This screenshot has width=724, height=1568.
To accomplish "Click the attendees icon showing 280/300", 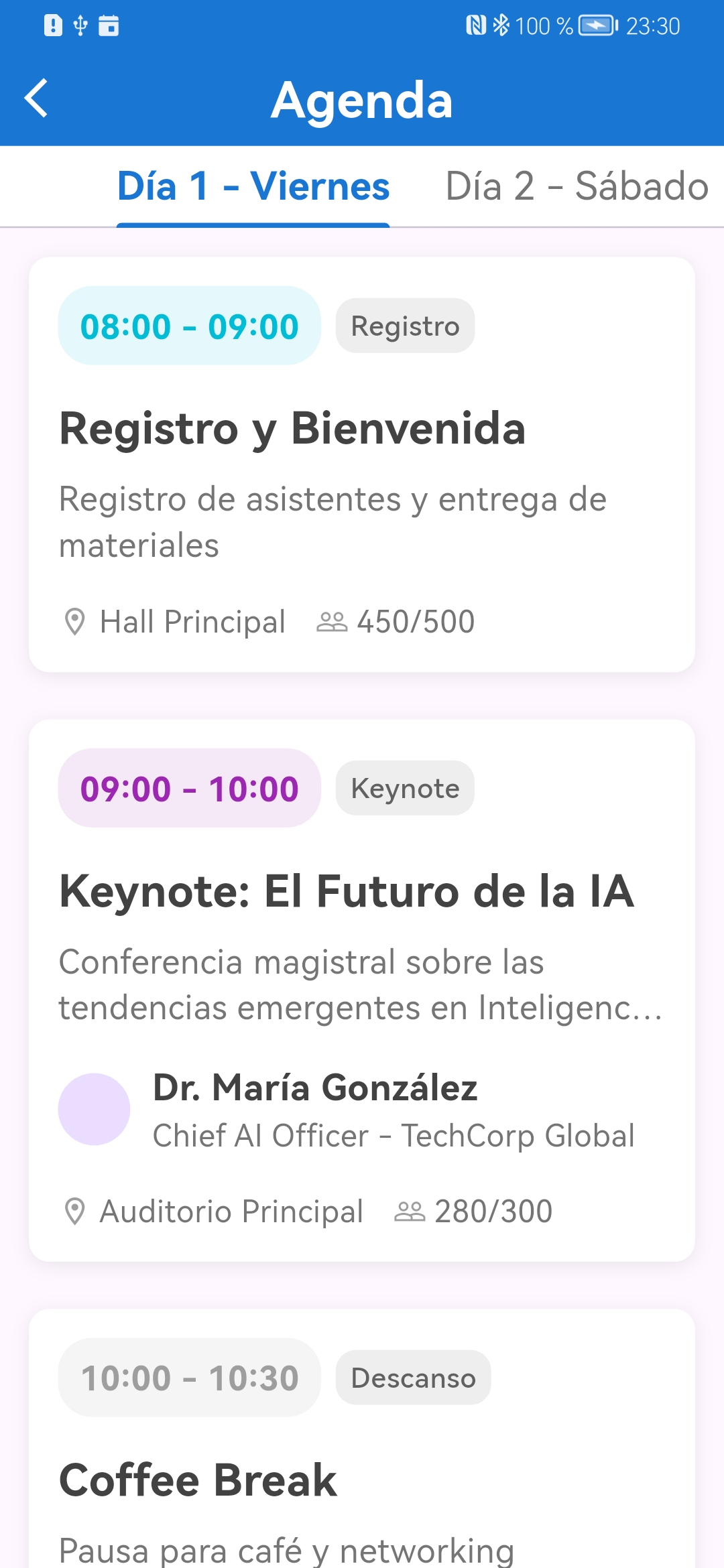I will [410, 1211].
